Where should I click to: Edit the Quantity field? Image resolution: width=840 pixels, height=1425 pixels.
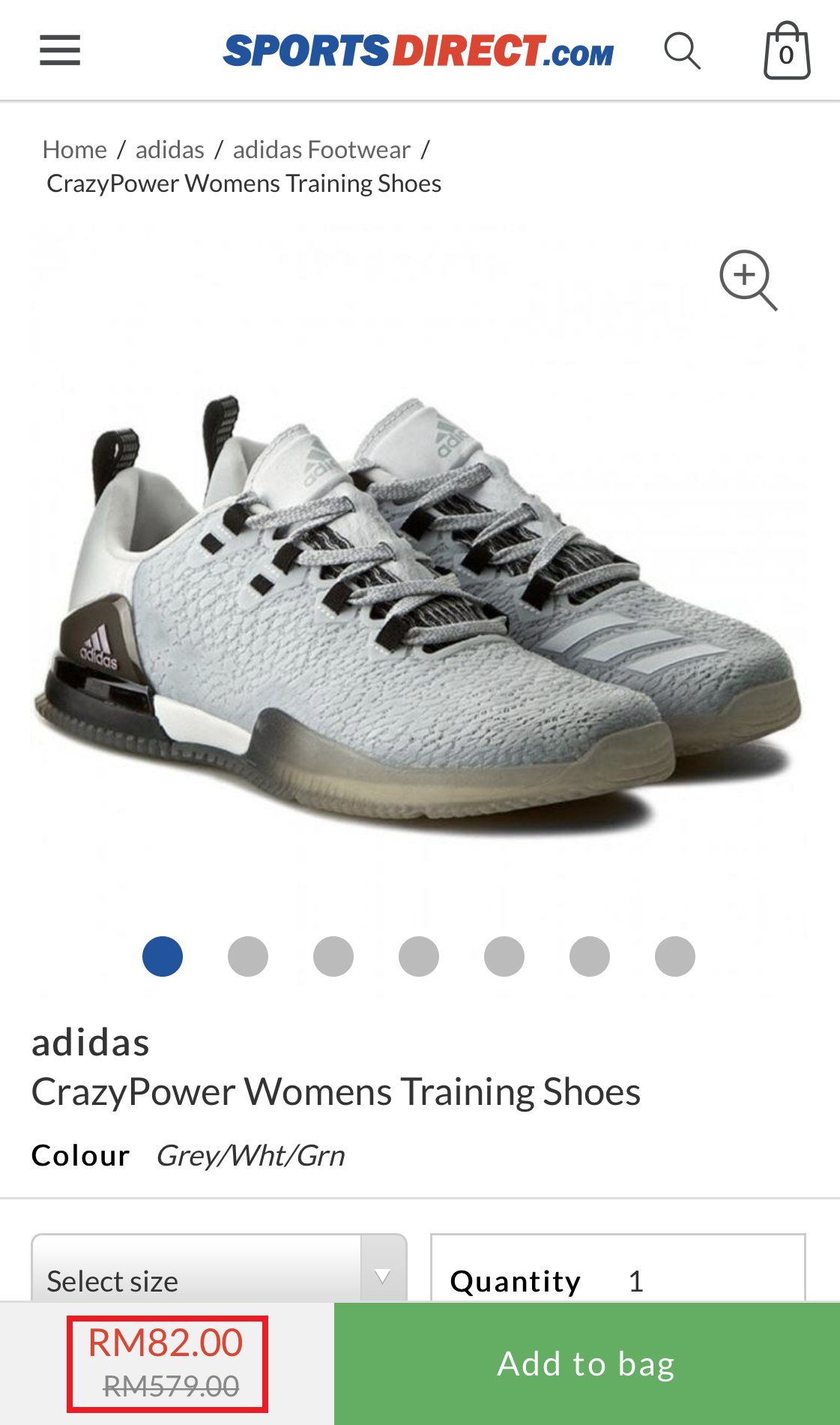pyautogui.click(x=637, y=1280)
